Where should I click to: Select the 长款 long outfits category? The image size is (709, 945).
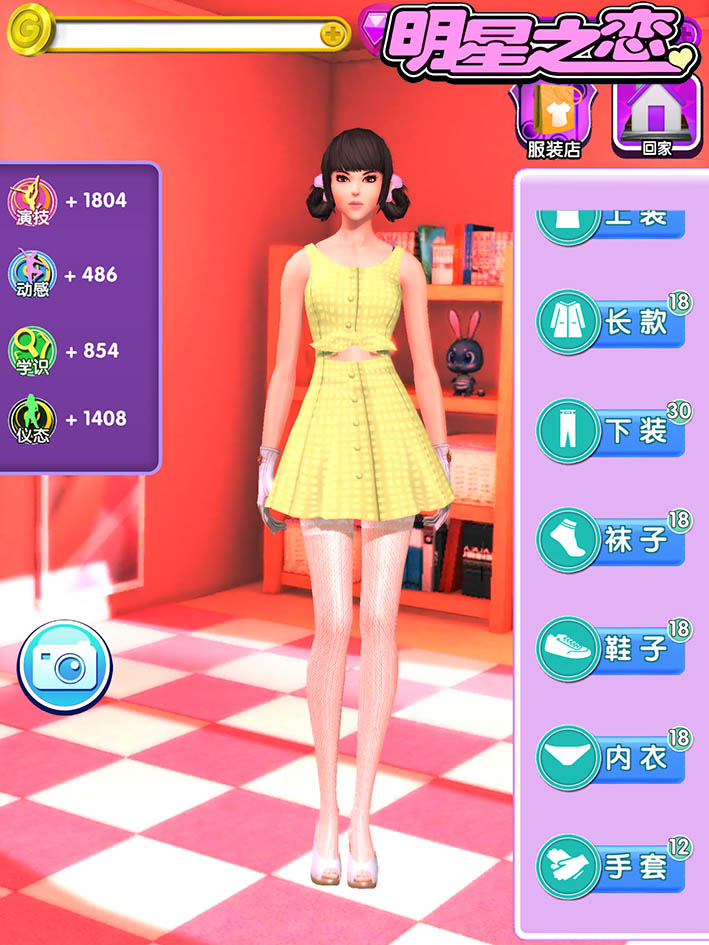612,322
